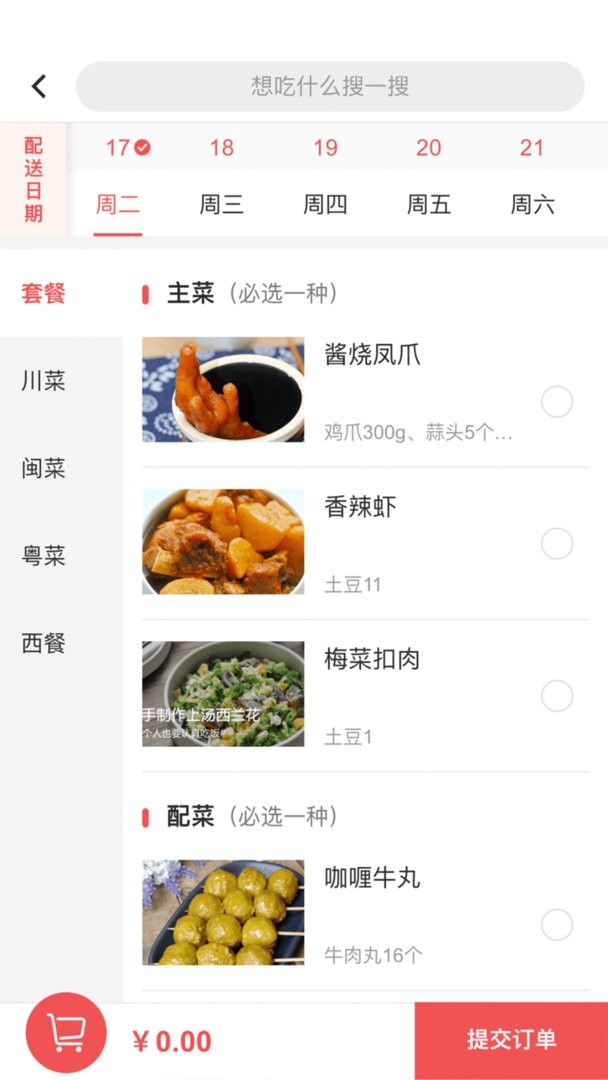Select delivery date 周二 17
The image size is (608, 1080).
point(118,180)
